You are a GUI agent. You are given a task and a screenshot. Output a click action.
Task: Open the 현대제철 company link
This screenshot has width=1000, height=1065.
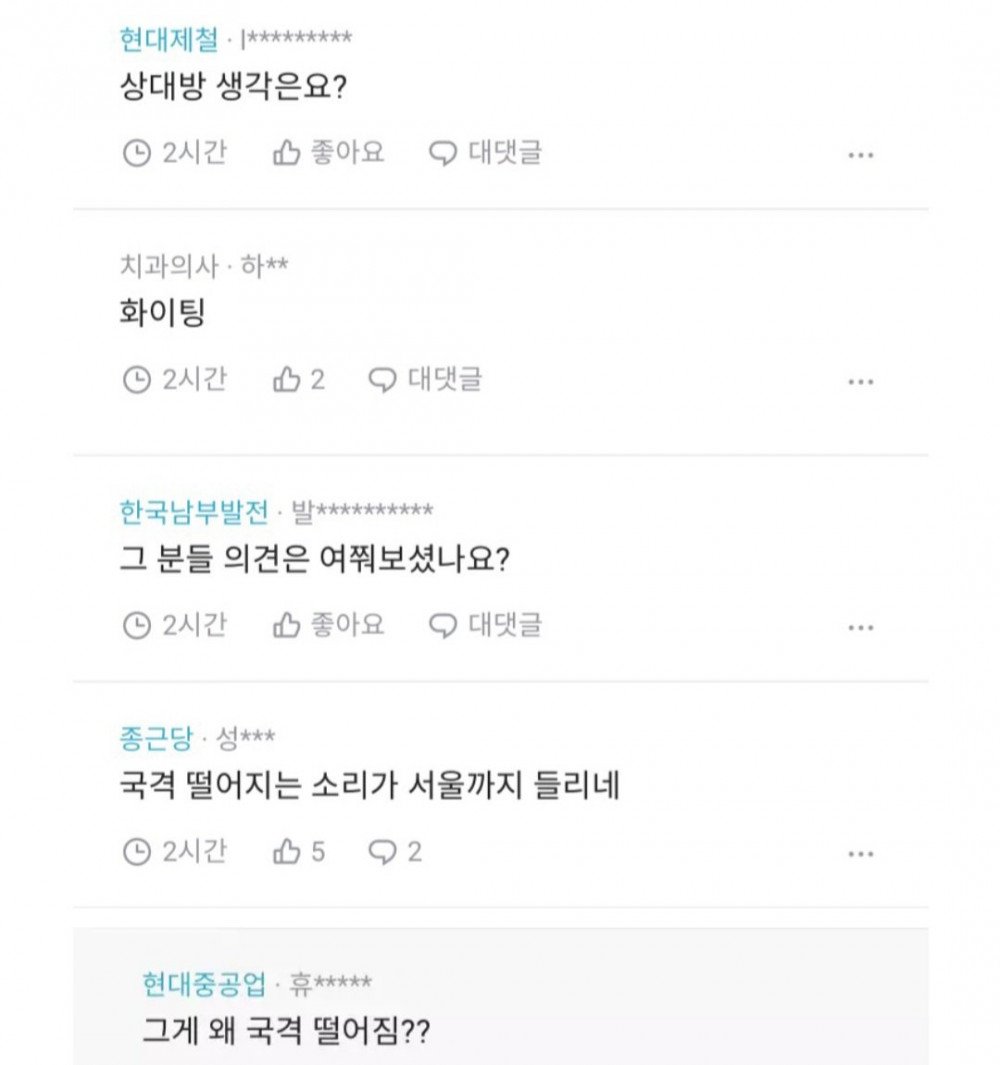[168, 39]
